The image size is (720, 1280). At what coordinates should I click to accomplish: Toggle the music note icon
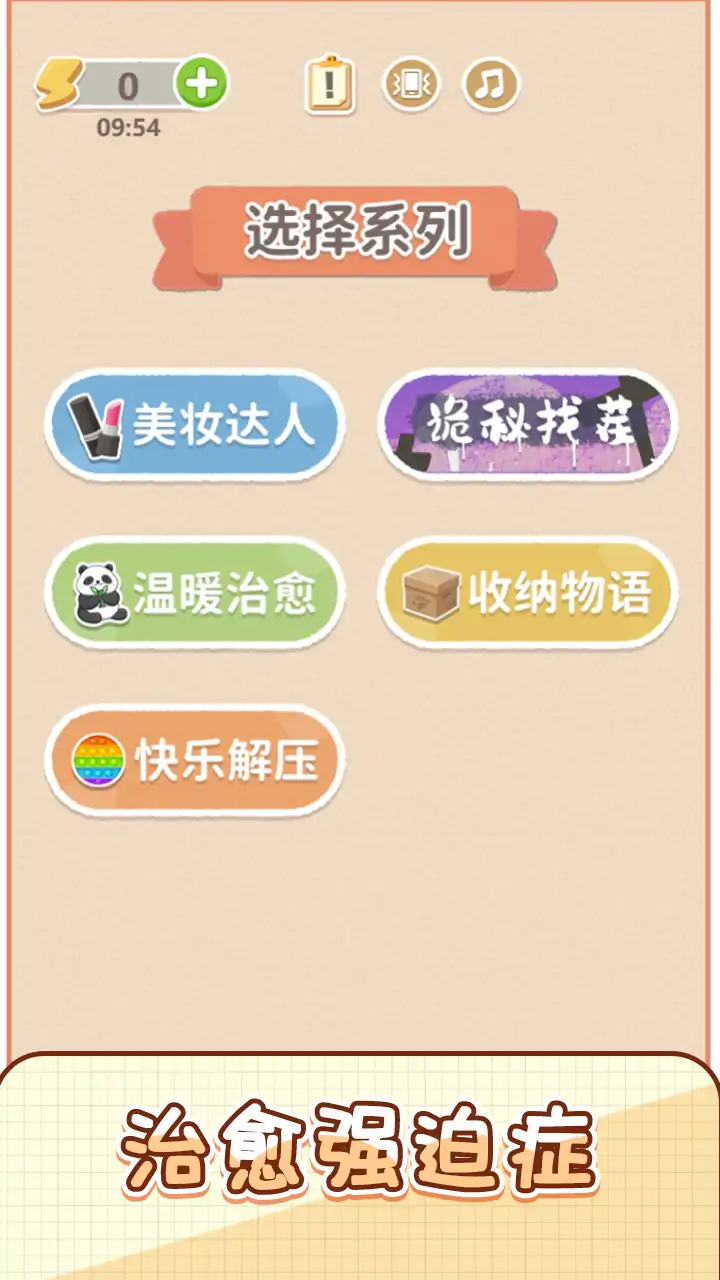[491, 85]
